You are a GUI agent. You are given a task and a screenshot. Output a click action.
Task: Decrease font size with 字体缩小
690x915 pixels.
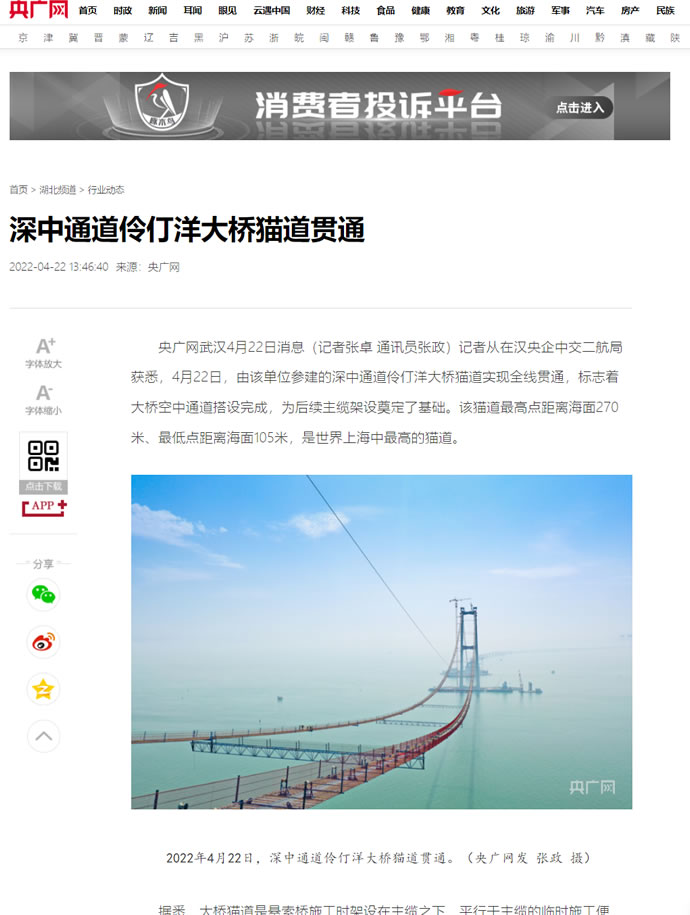pos(44,399)
